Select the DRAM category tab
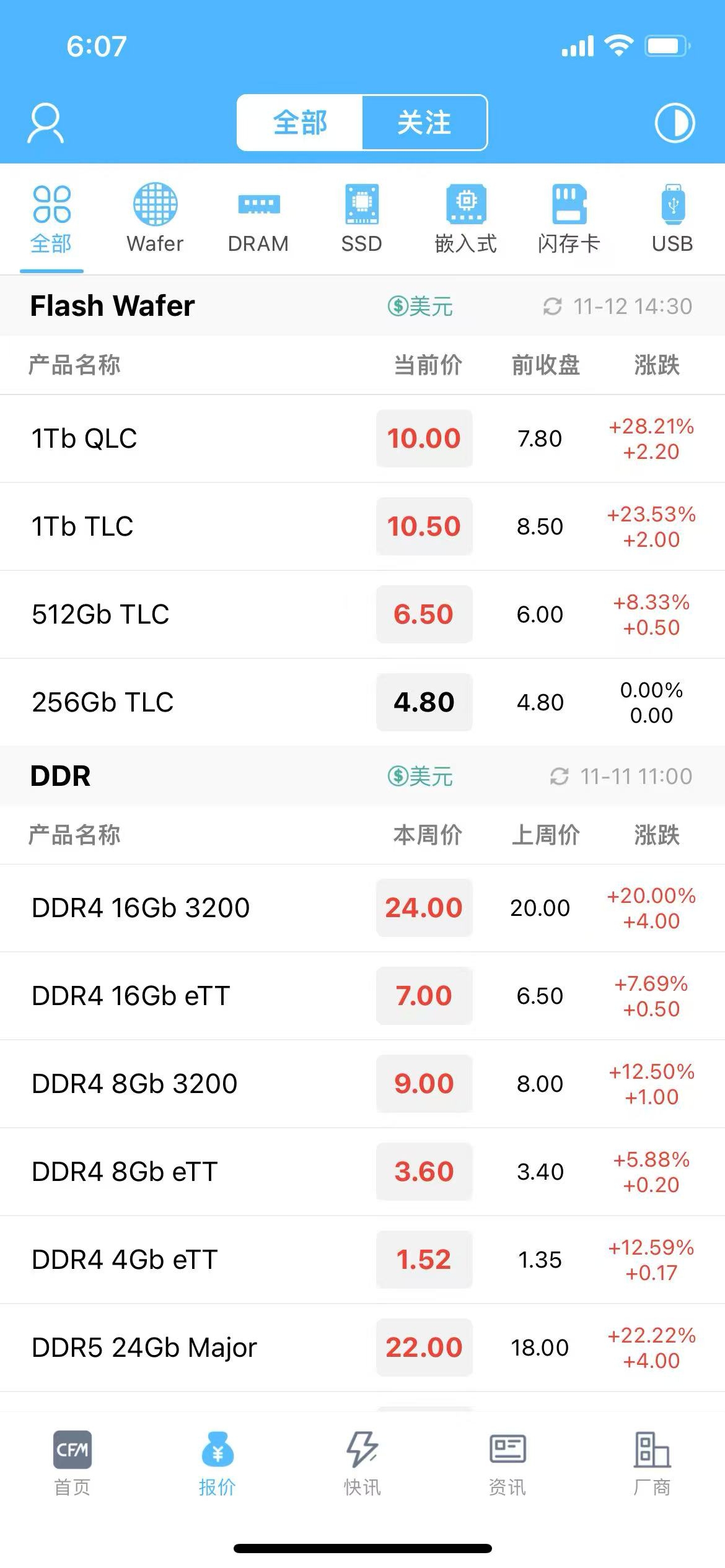The width and height of the screenshot is (725, 1568). click(x=258, y=218)
